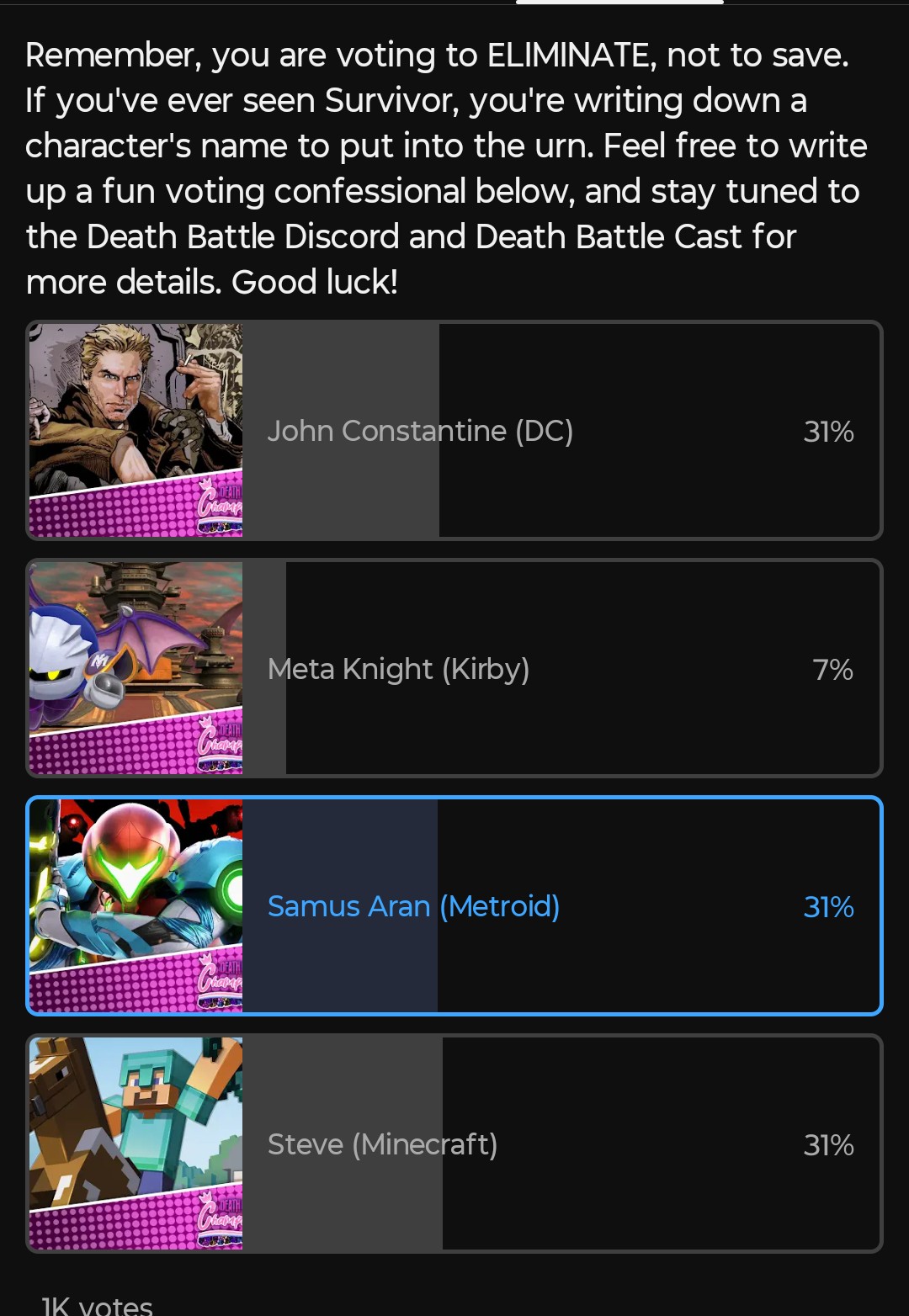Select the John Constantine (DC) poll option

454,430
